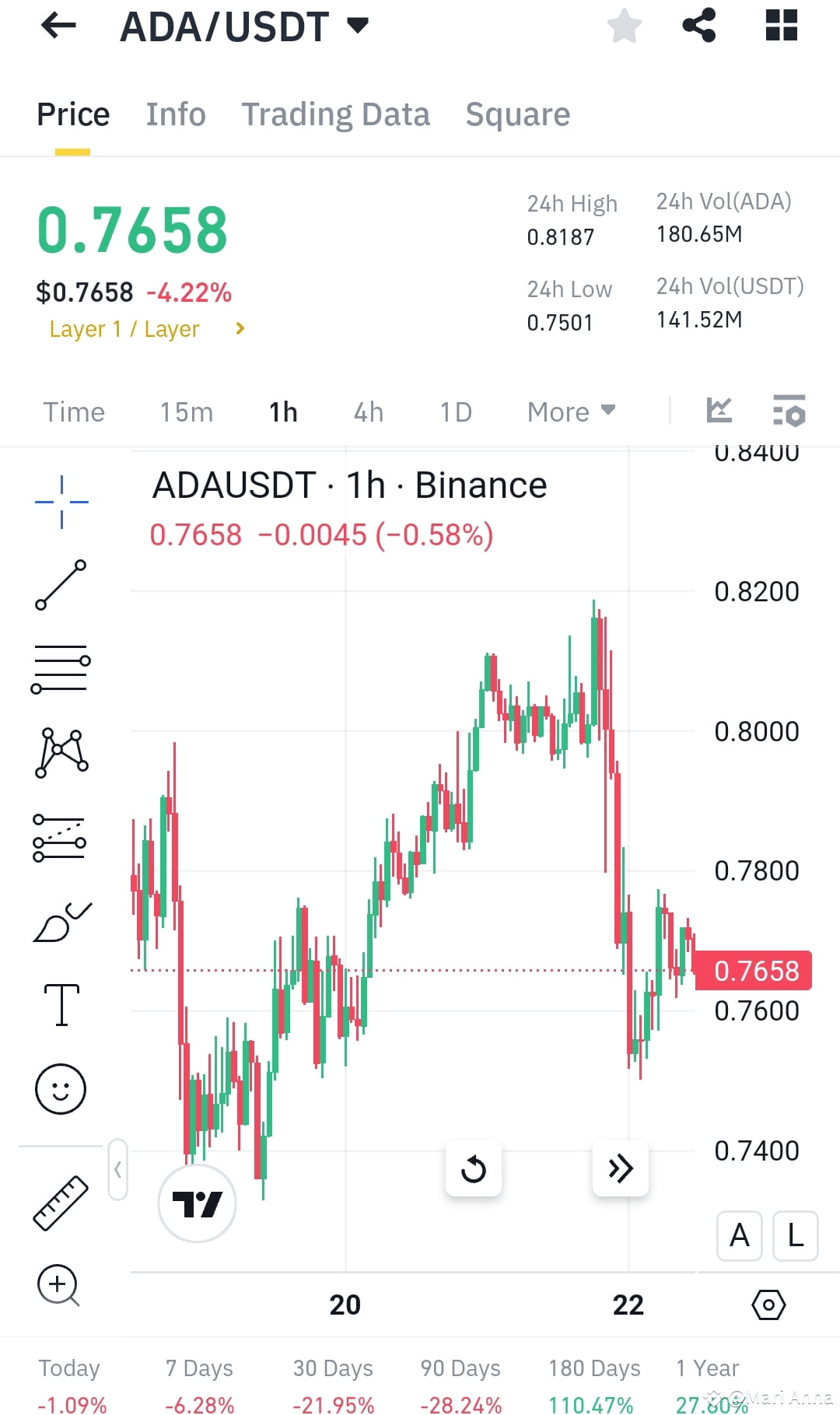Toggle ADA/USDT as a favorite

(x=624, y=26)
